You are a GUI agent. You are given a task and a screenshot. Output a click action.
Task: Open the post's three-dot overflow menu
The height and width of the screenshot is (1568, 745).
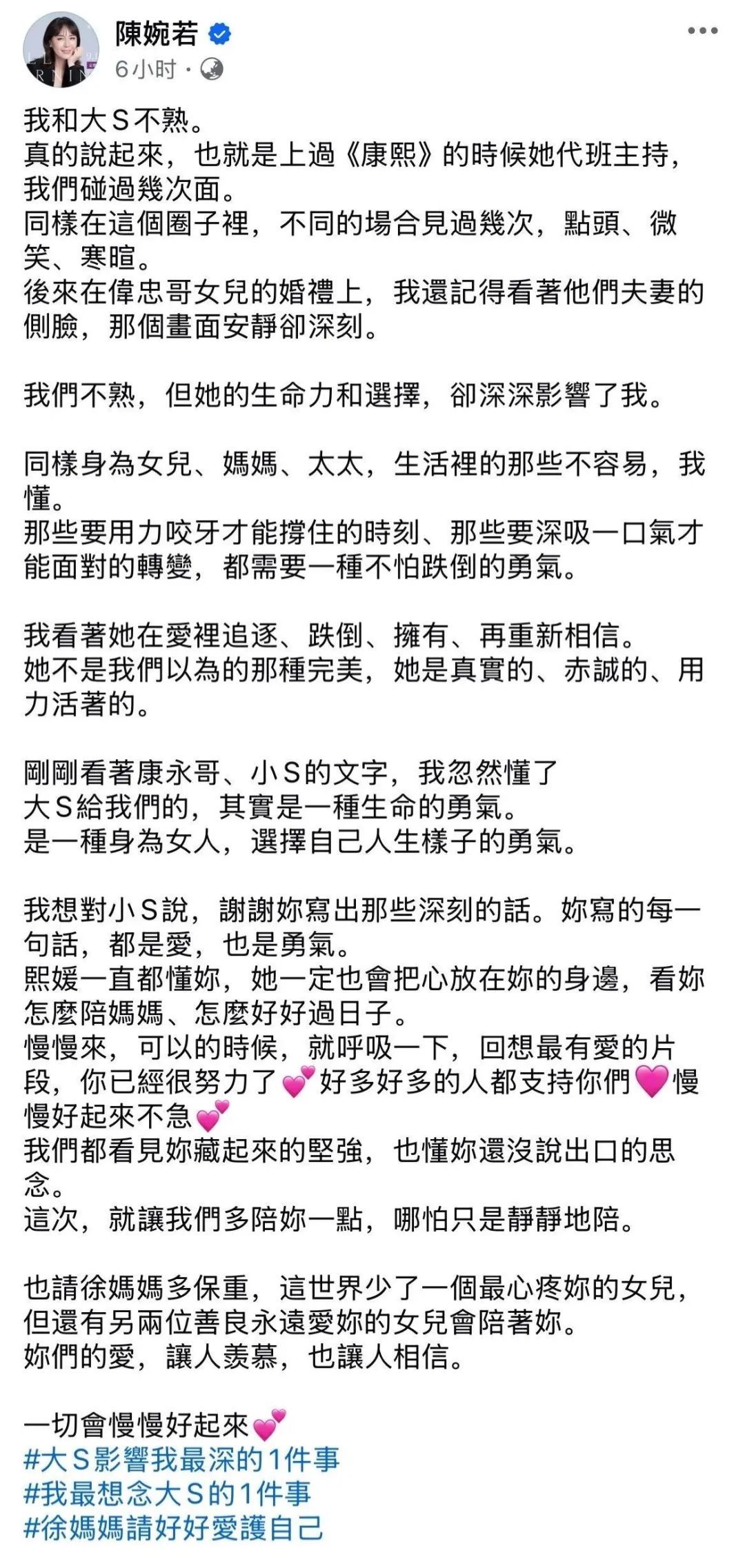click(703, 30)
